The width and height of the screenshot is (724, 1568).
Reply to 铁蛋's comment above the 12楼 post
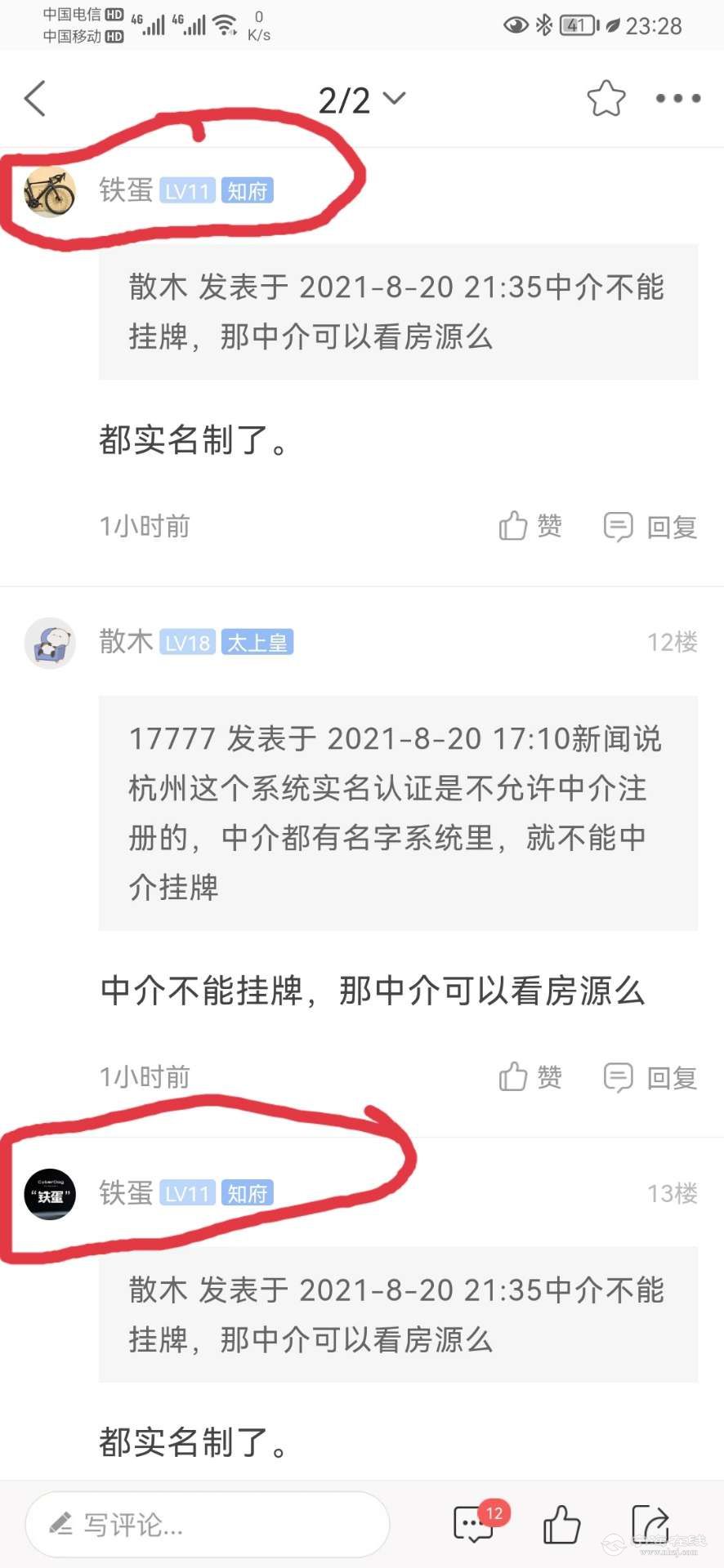coord(650,527)
